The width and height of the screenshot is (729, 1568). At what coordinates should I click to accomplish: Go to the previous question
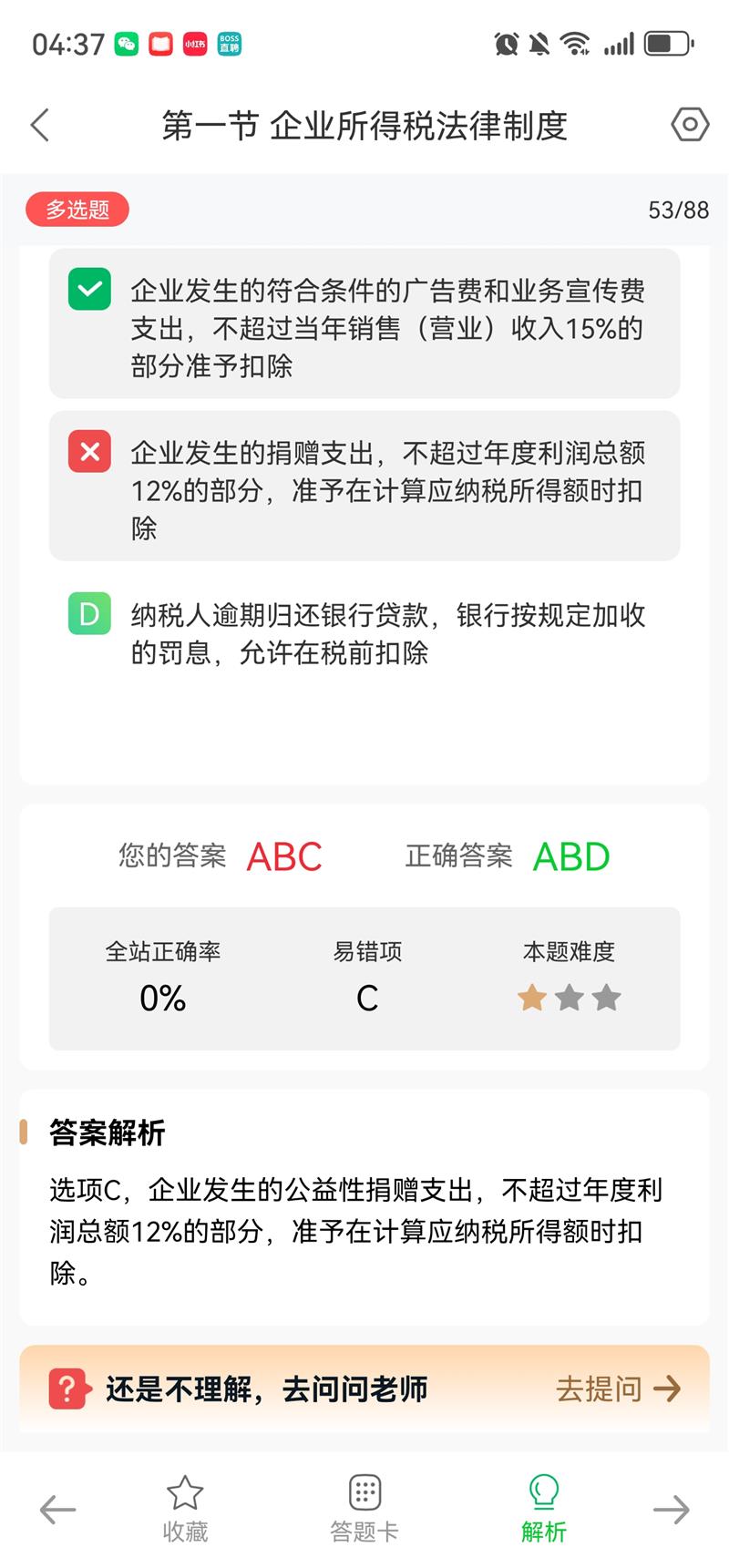pos(56,1510)
